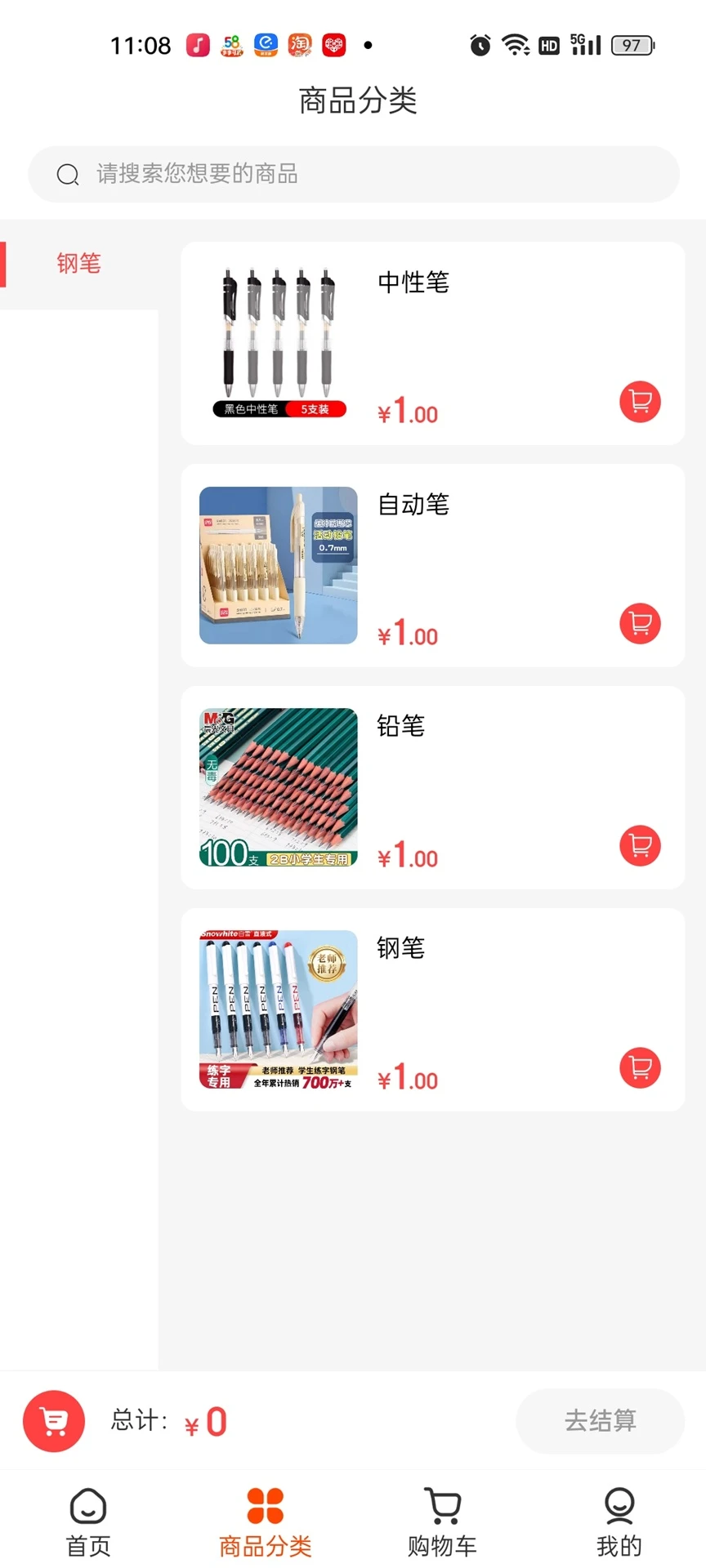Open the 购物车 tab
The height and width of the screenshot is (1568, 706).
pyautogui.click(x=442, y=1522)
